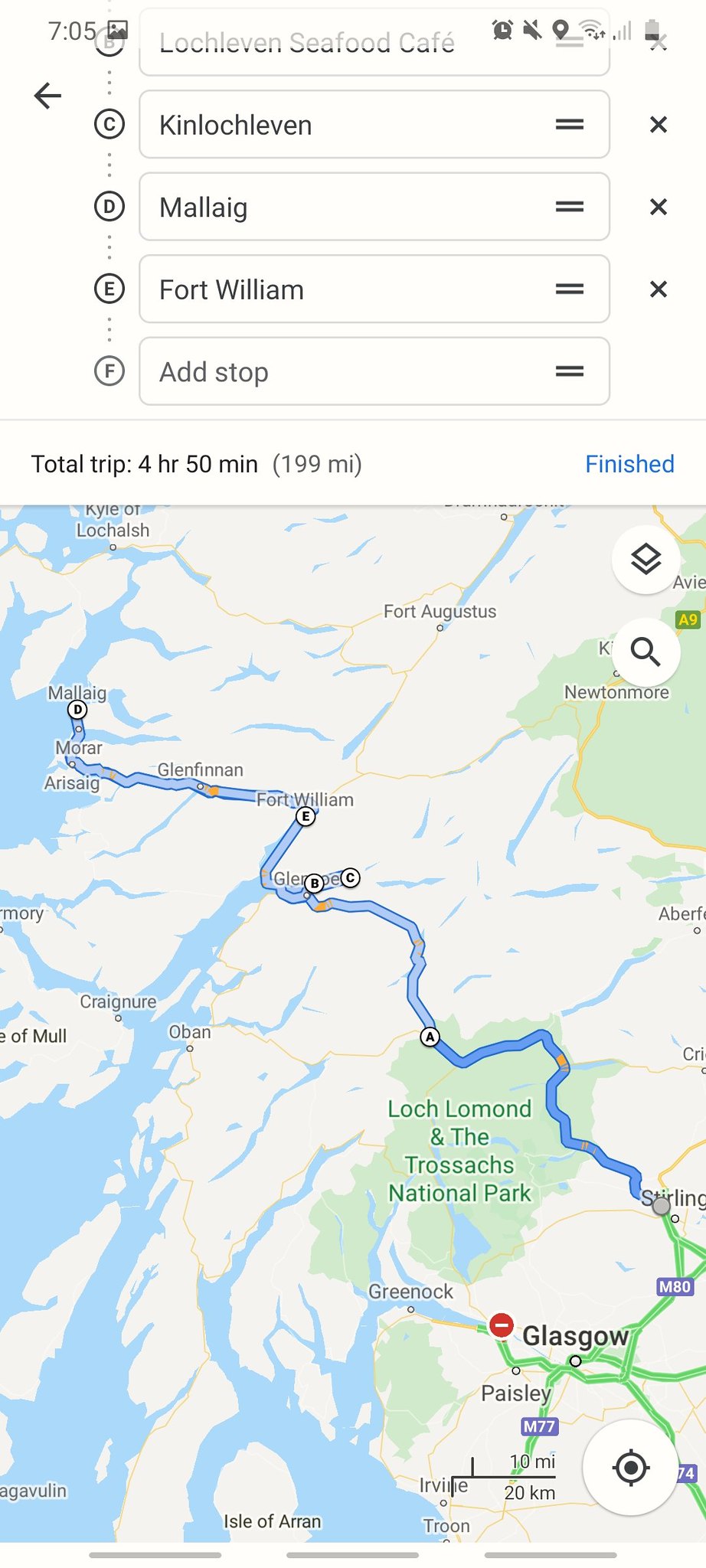Search along the route
The image size is (706, 1568).
tap(646, 652)
